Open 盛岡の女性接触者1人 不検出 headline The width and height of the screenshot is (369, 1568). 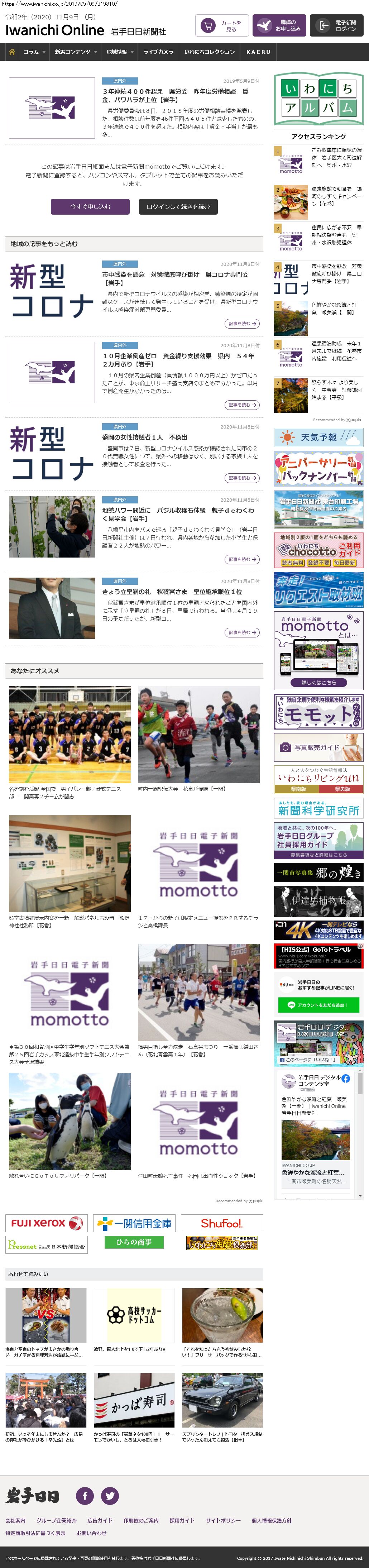tap(145, 437)
